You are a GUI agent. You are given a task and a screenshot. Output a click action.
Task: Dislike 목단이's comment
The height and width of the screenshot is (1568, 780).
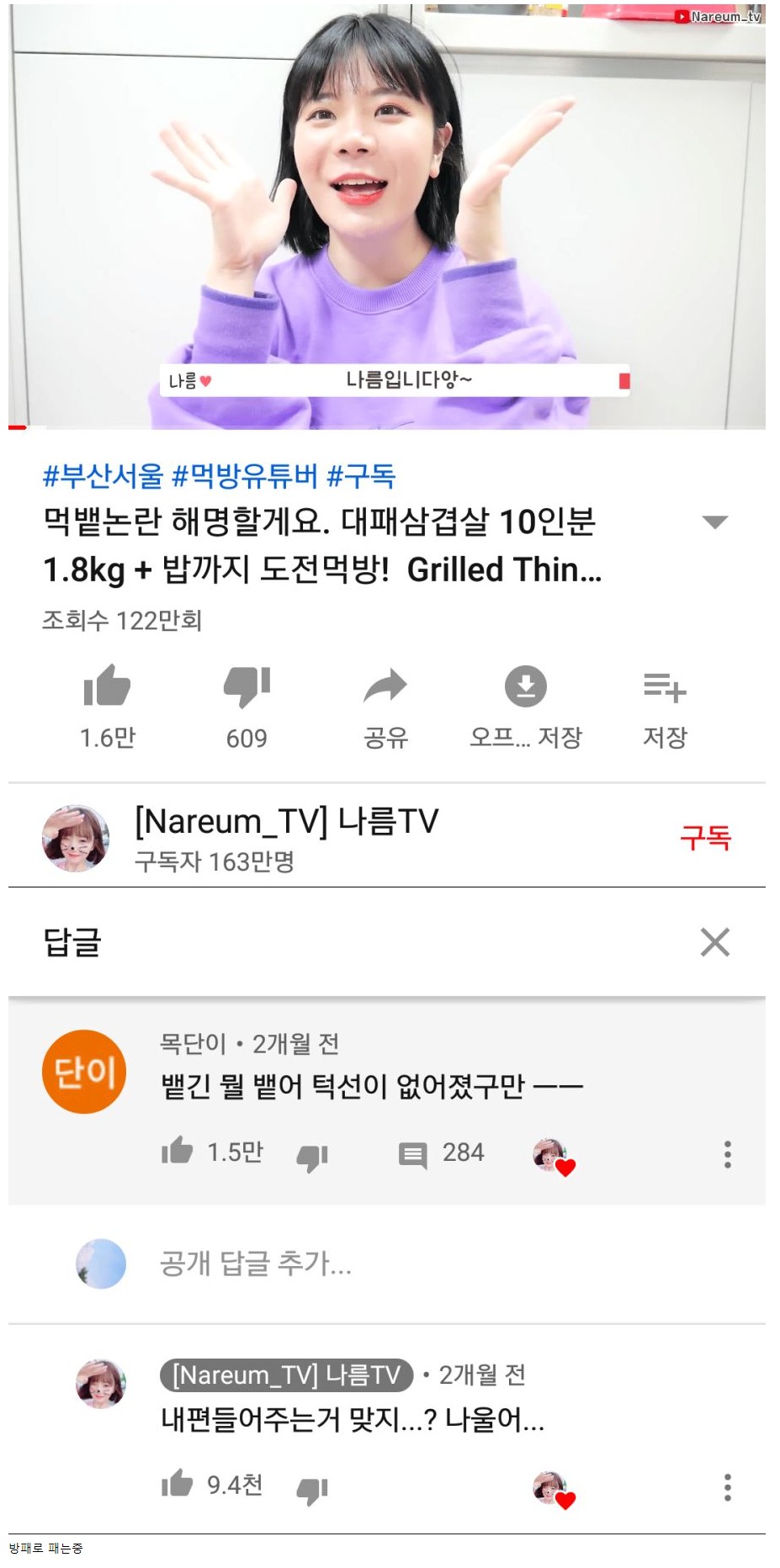[x=312, y=1157]
